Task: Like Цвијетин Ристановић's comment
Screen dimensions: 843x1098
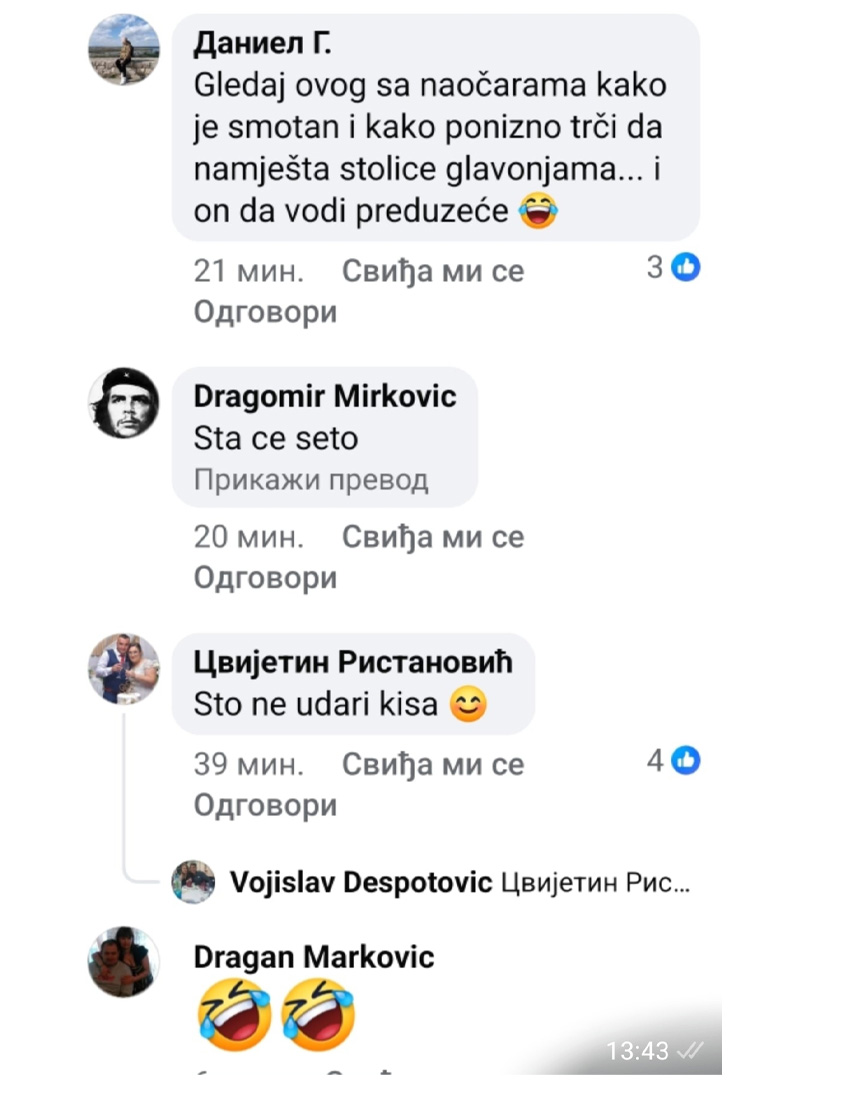Action: (432, 764)
